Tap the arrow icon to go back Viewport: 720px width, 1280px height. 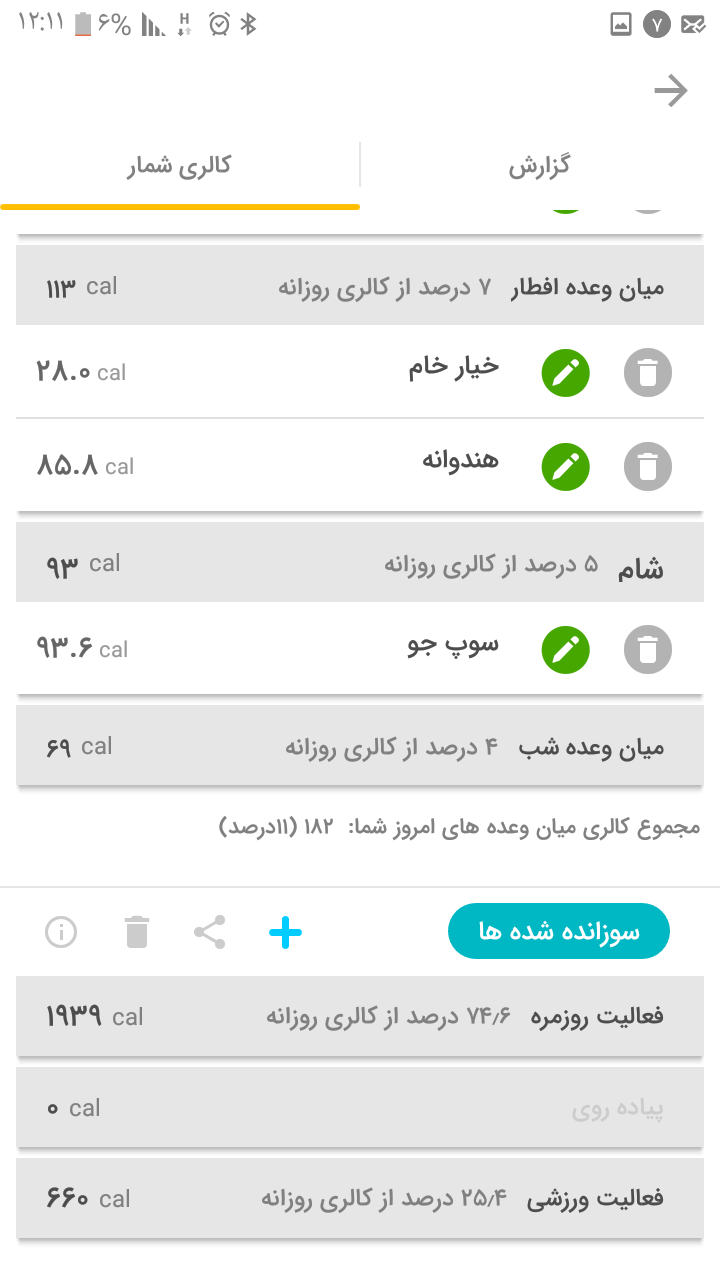click(x=671, y=92)
